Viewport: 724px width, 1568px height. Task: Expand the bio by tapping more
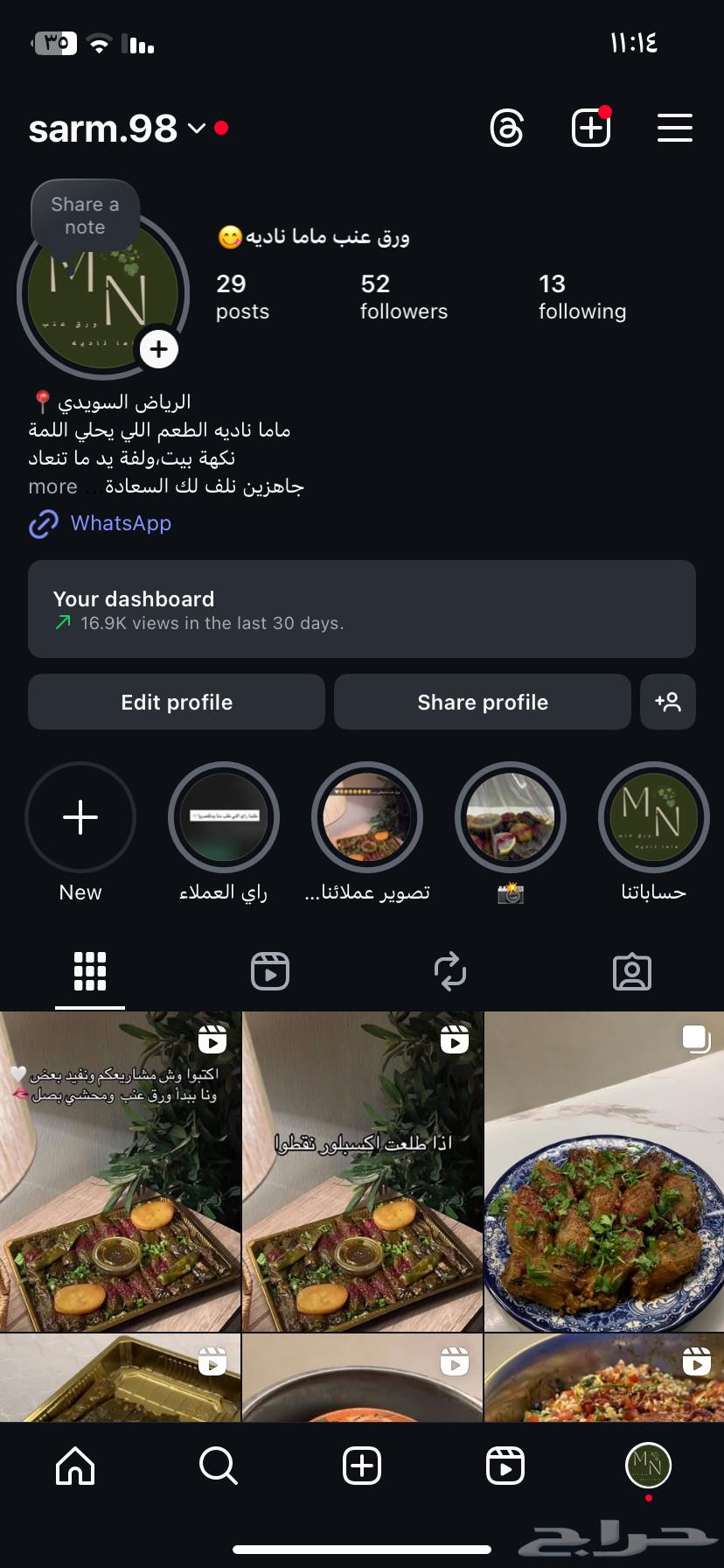click(52, 486)
